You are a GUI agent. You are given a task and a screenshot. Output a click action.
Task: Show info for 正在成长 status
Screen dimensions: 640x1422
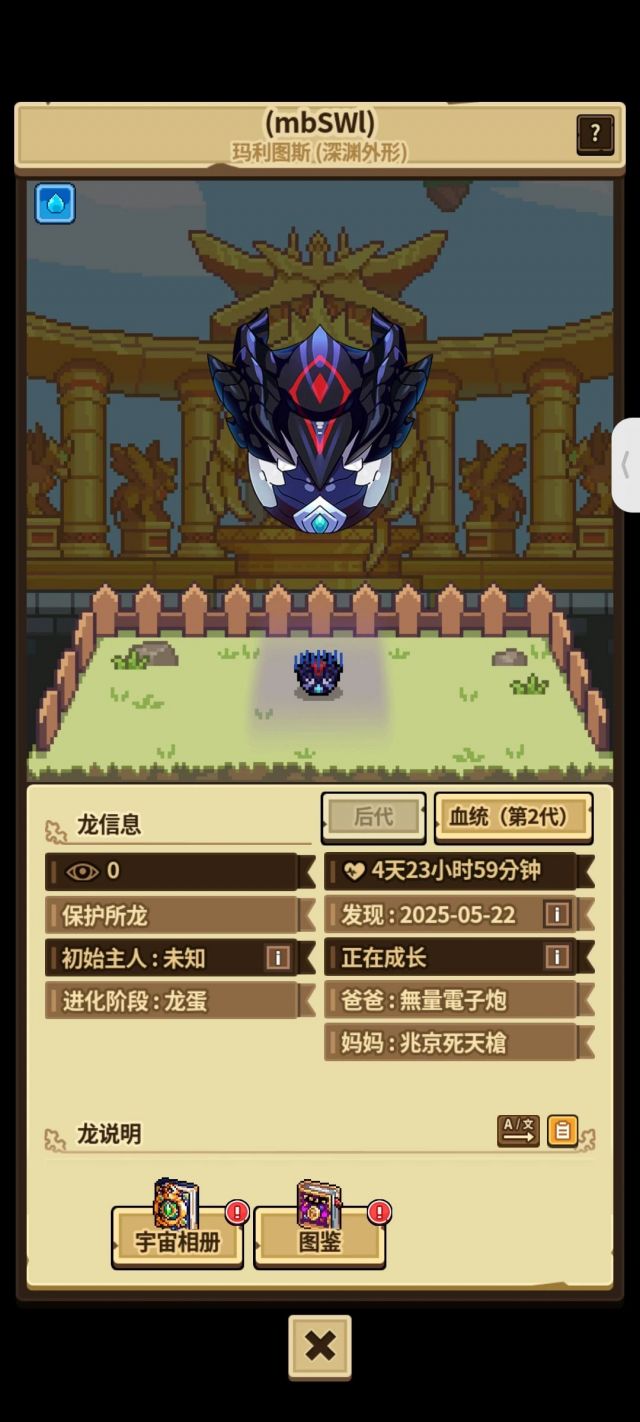557,957
